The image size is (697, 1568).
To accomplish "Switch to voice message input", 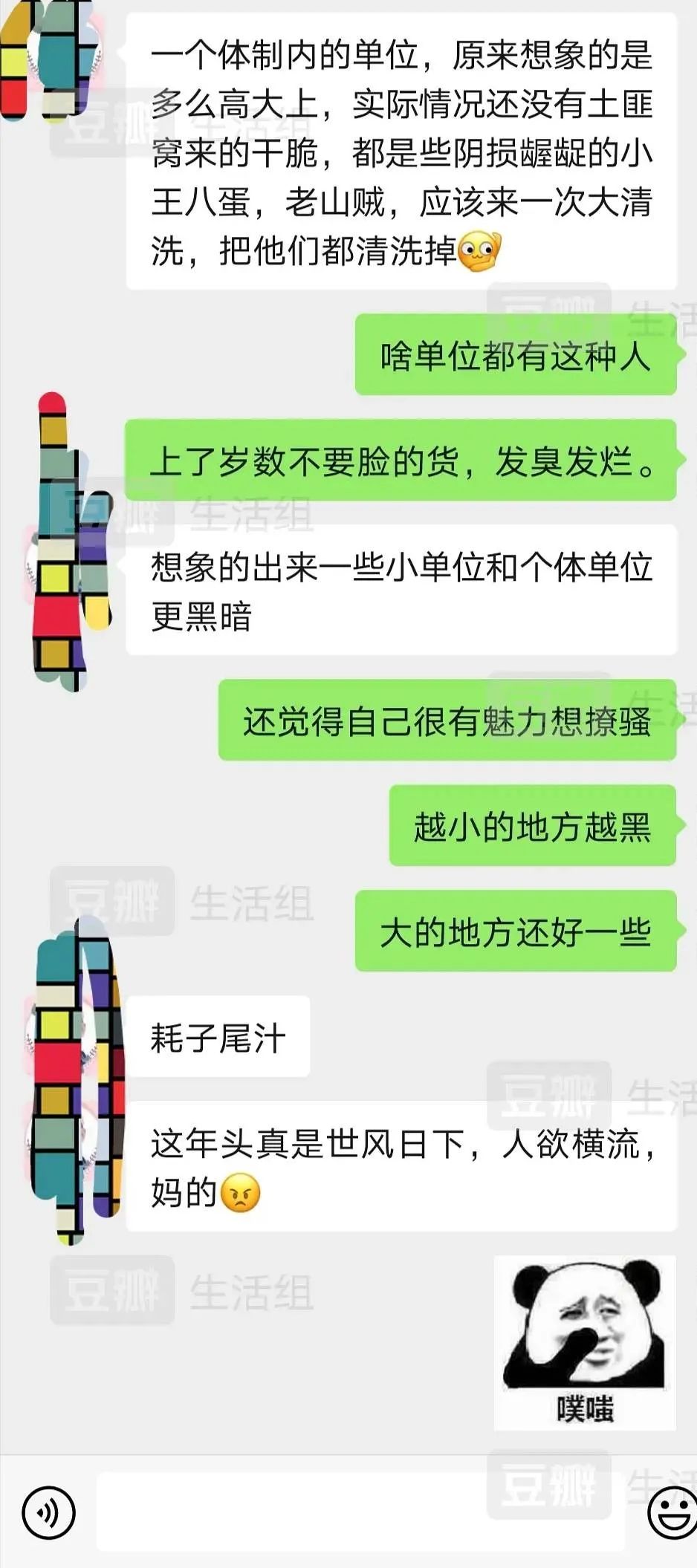I will coord(48,1512).
